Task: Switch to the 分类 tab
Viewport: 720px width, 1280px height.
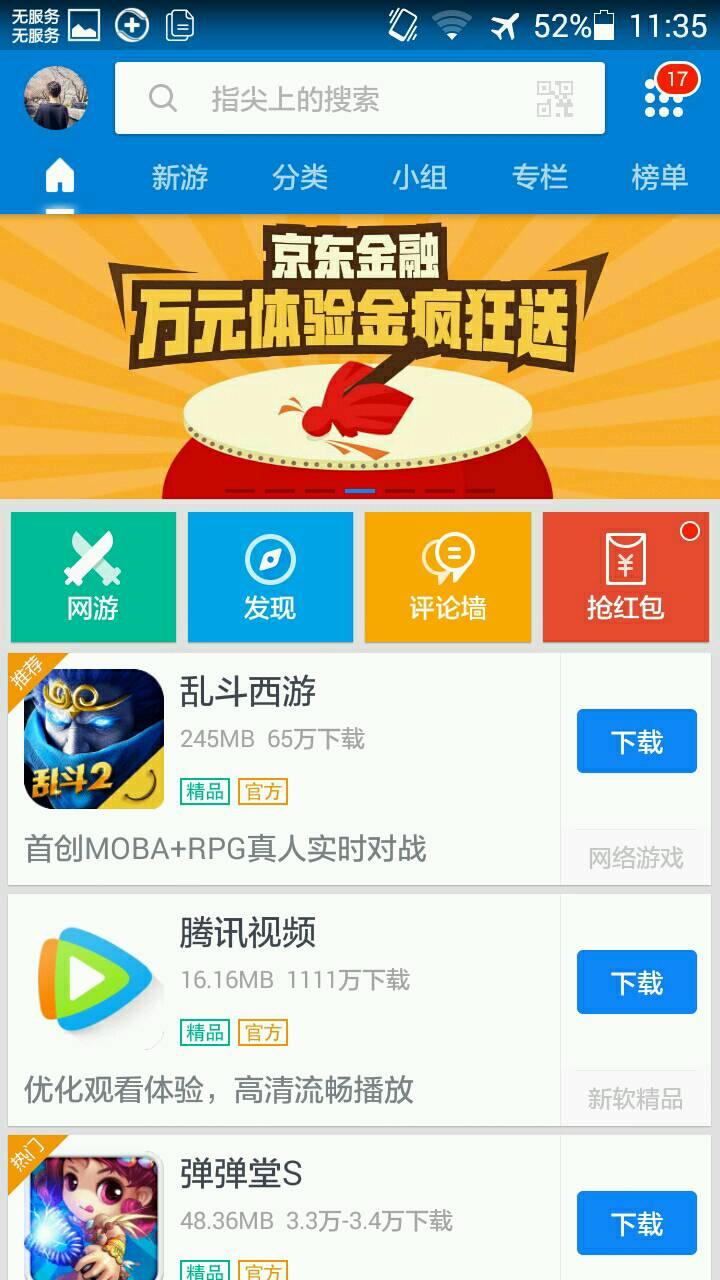Action: point(300,177)
